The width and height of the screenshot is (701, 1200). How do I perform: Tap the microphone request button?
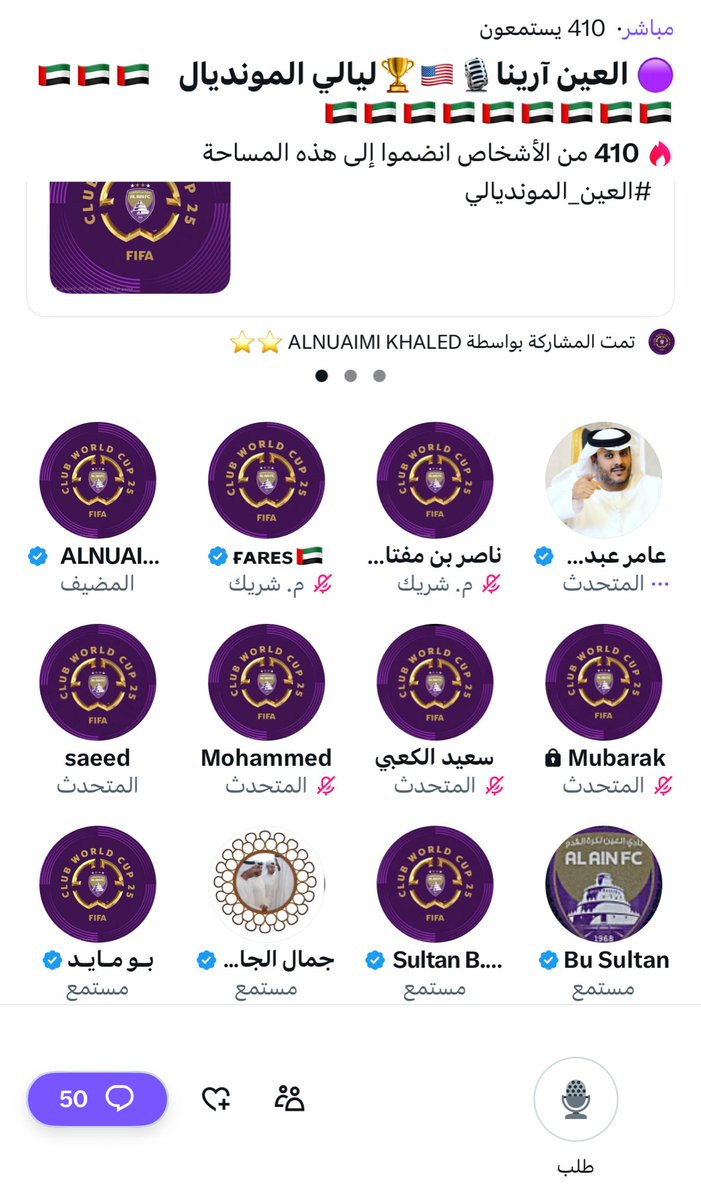[x=575, y=1099]
